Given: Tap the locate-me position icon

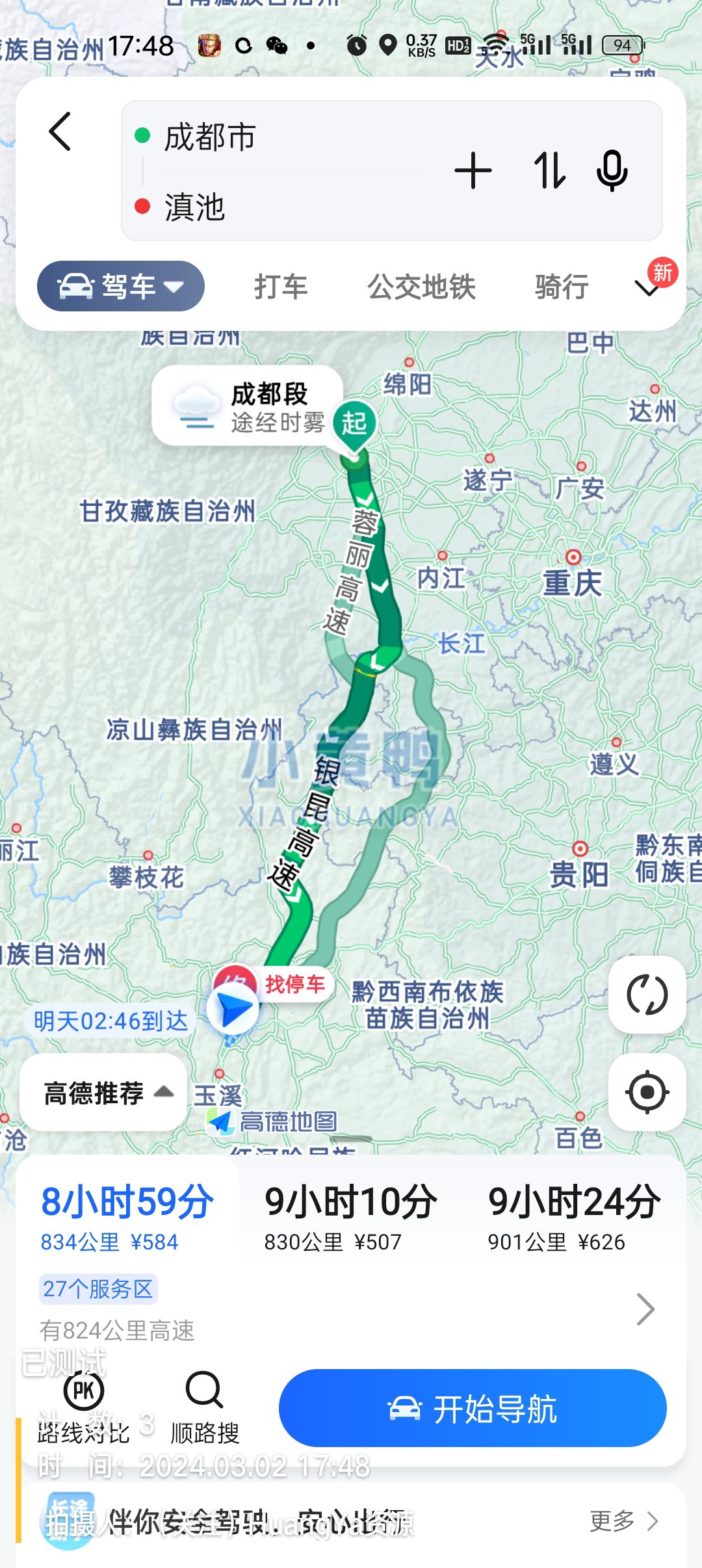Looking at the screenshot, I should click(646, 1092).
